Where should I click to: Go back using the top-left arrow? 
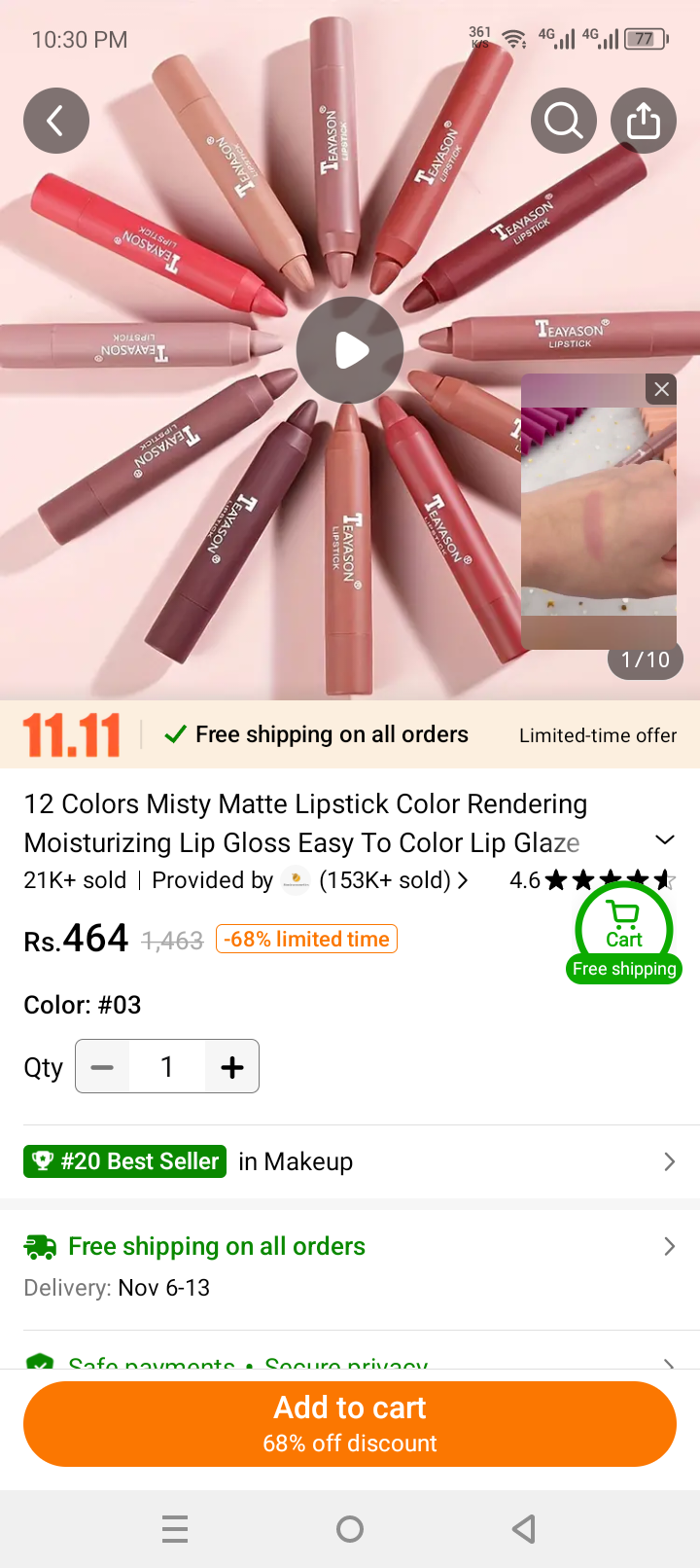(56, 121)
